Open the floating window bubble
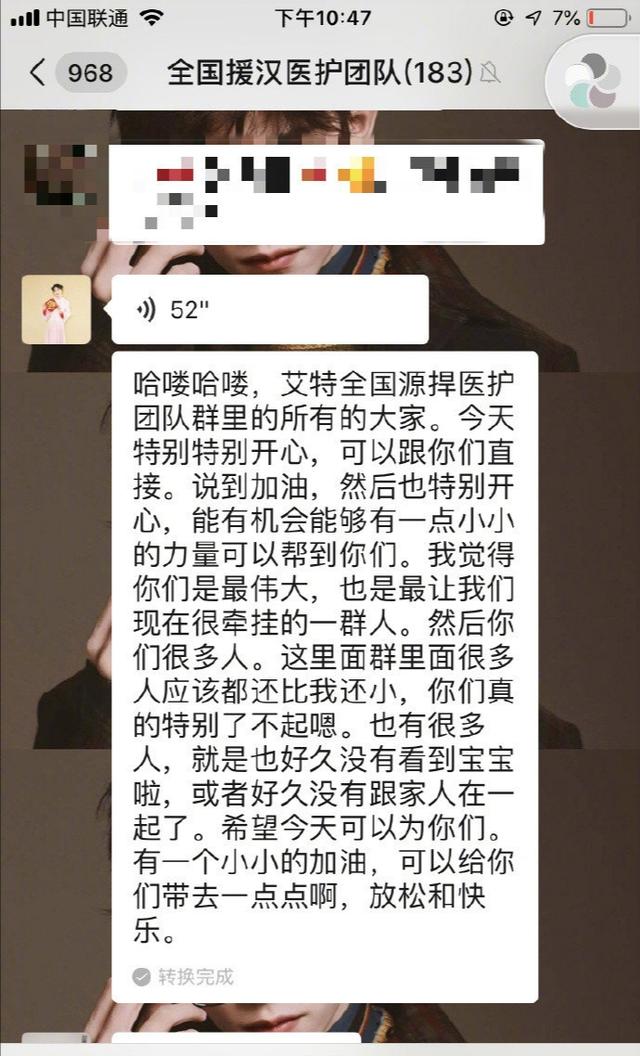This screenshot has height=1056, width=640. coord(594,81)
